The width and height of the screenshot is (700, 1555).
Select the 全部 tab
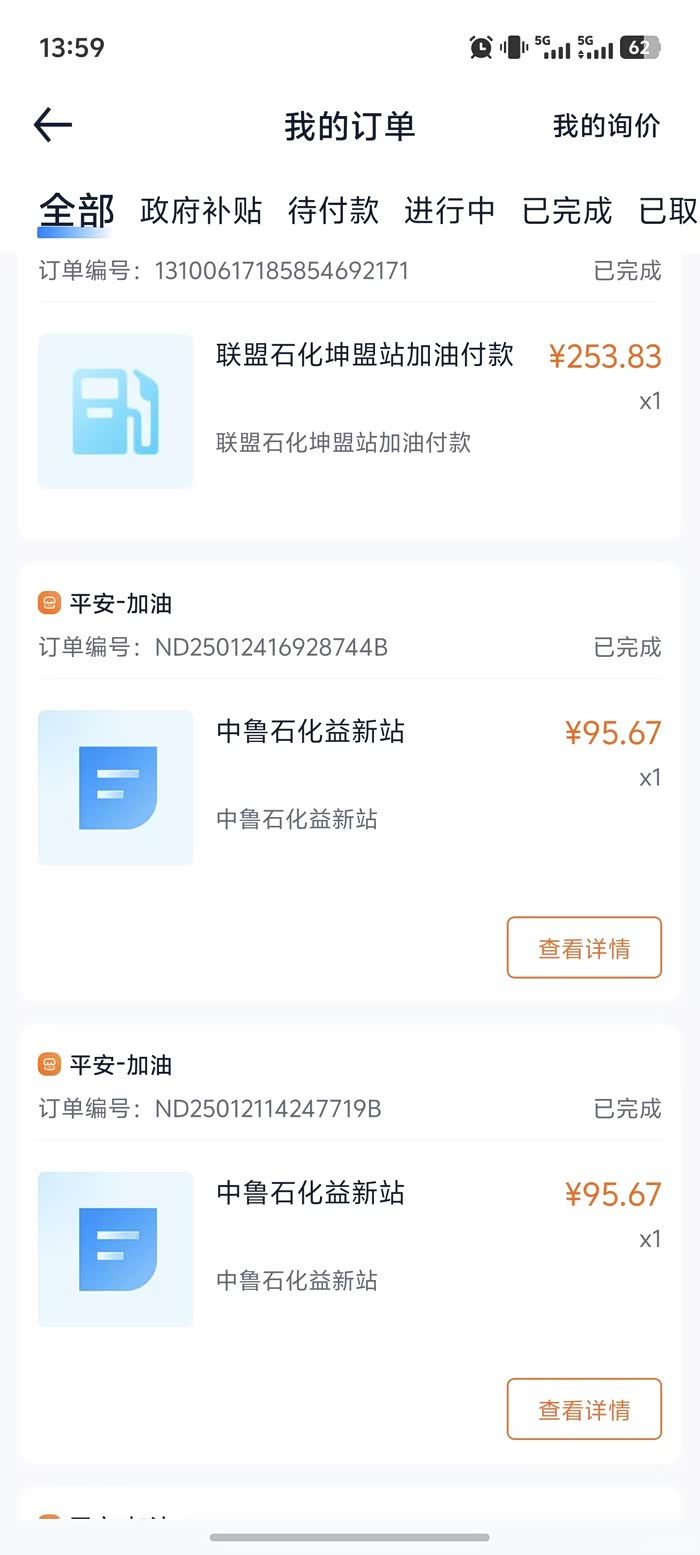77,211
